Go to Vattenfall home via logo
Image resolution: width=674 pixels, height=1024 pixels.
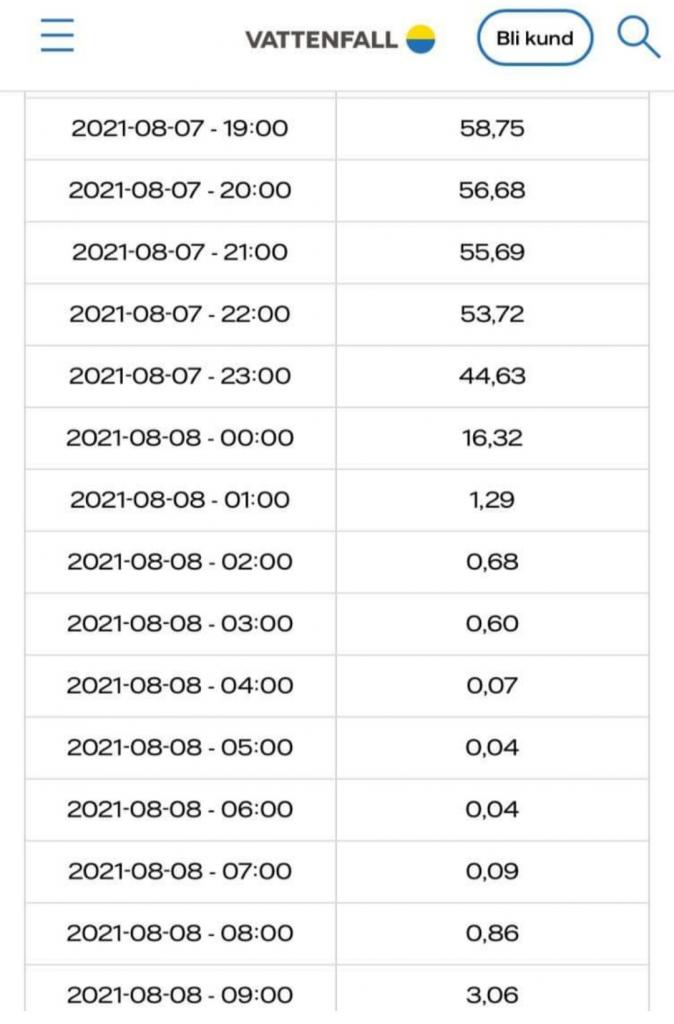coord(340,40)
